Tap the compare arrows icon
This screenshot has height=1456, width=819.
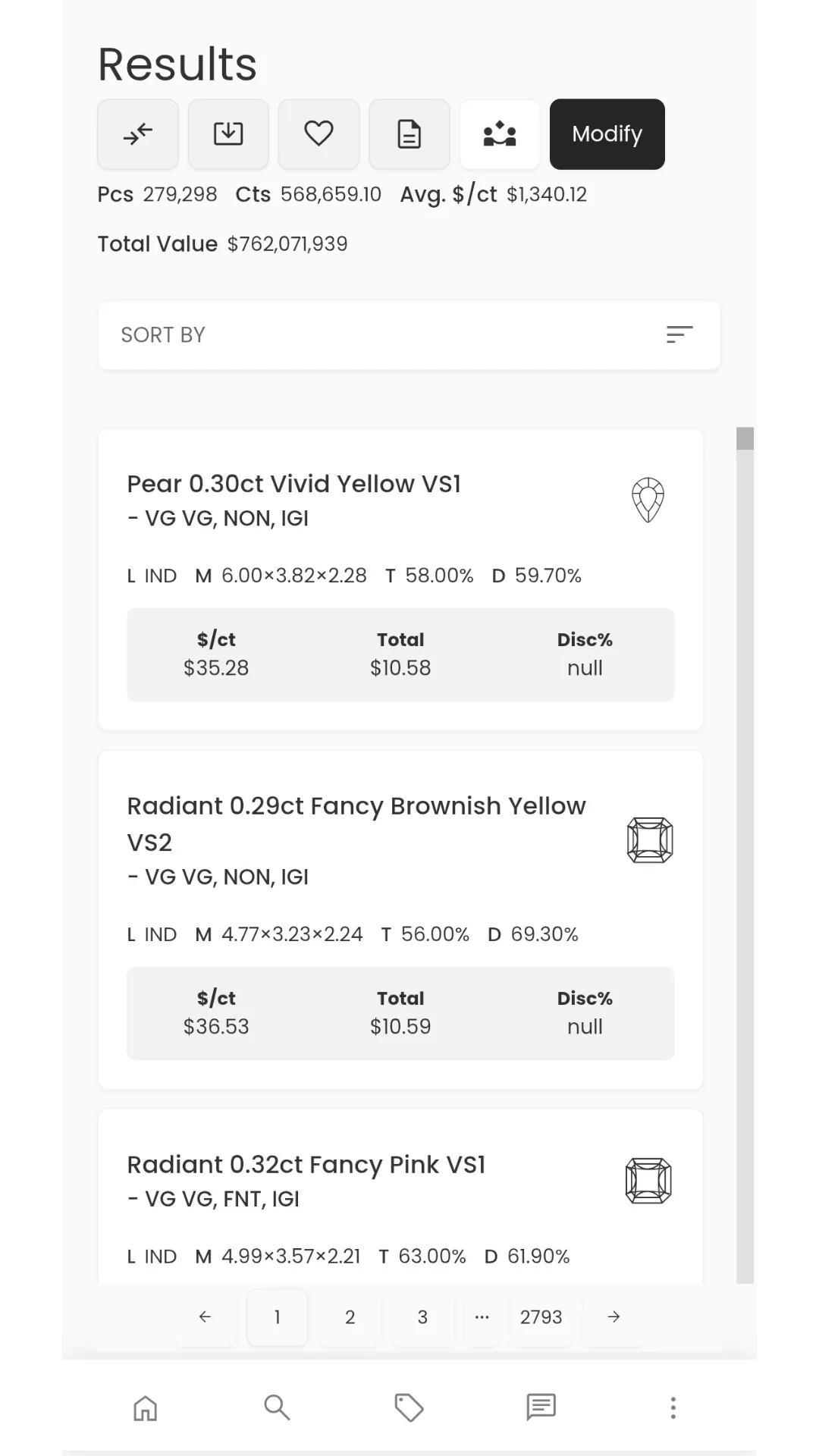point(138,134)
